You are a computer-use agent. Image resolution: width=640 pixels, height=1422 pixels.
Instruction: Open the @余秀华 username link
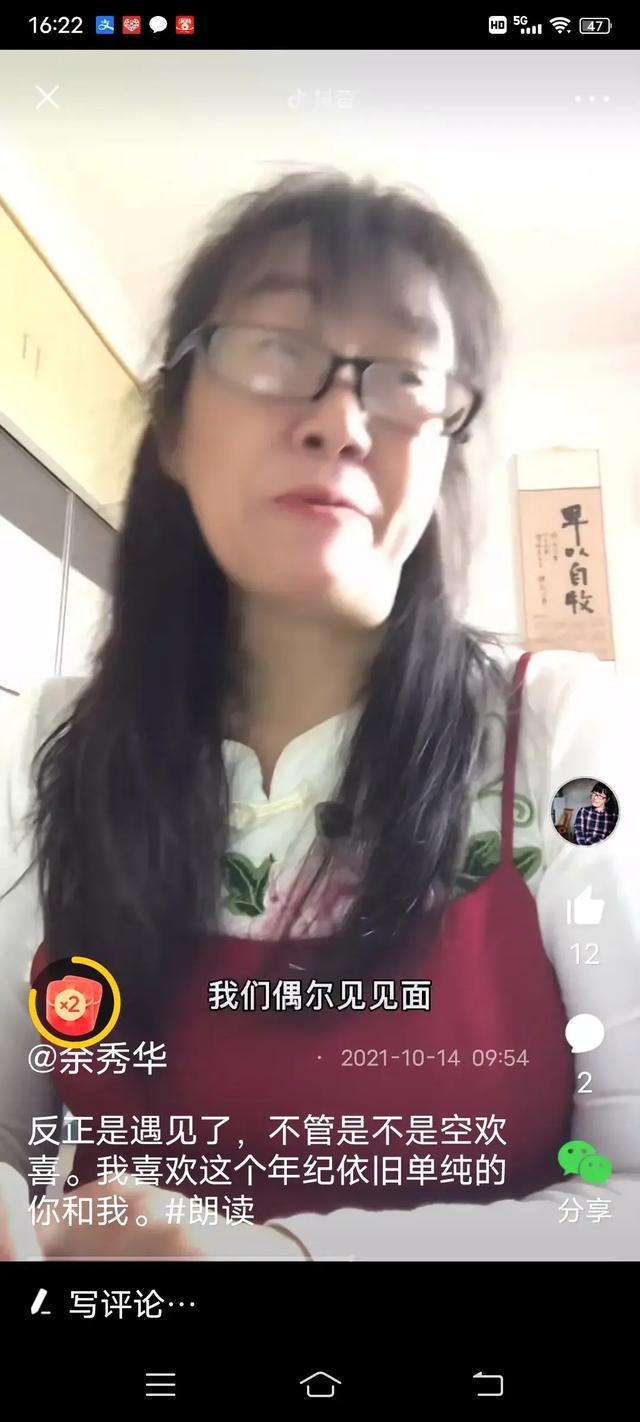coord(97,1057)
